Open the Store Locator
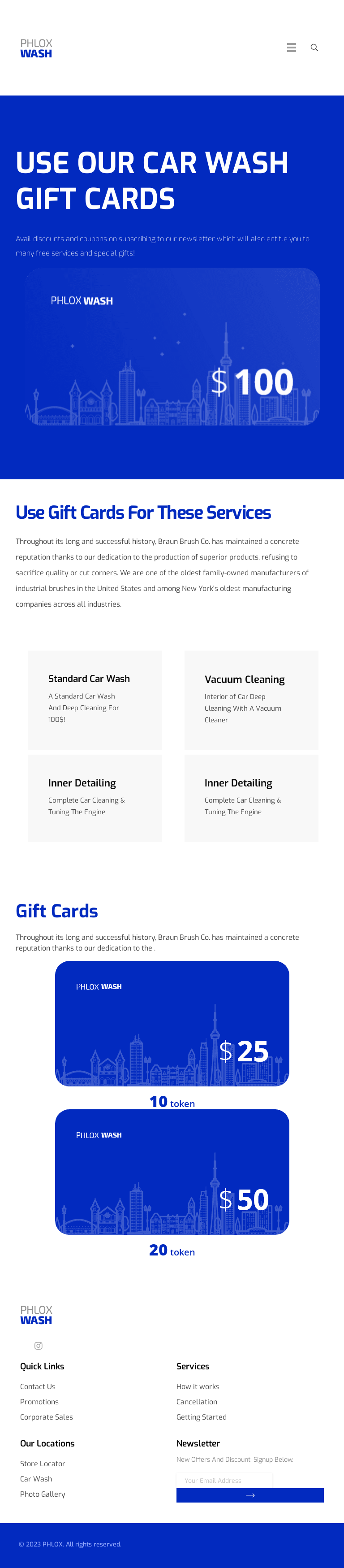Screen dimensions: 344x1568 point(43,1464)
